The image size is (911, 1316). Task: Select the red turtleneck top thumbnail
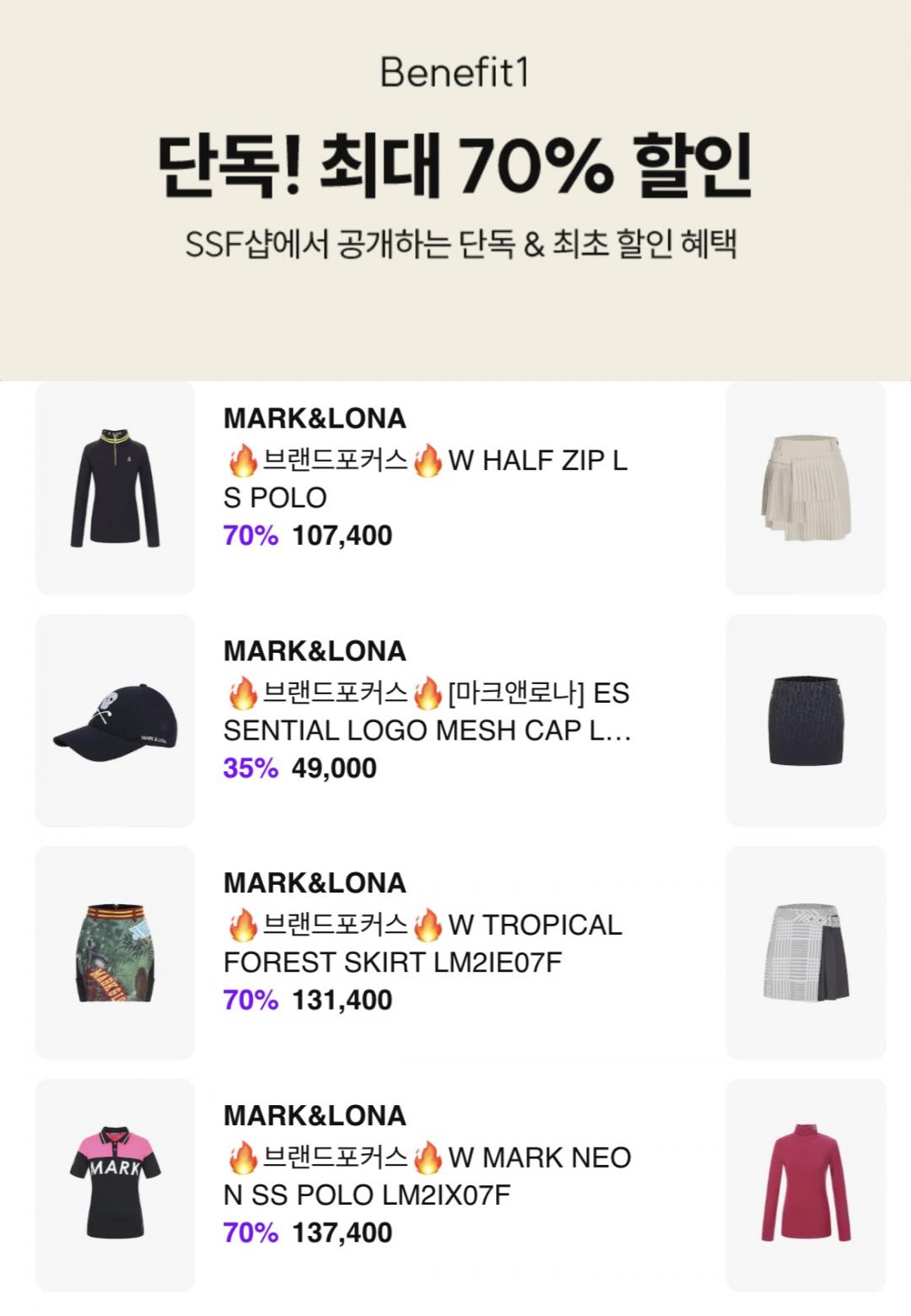pyautogui.click(x=806, y=1184)
